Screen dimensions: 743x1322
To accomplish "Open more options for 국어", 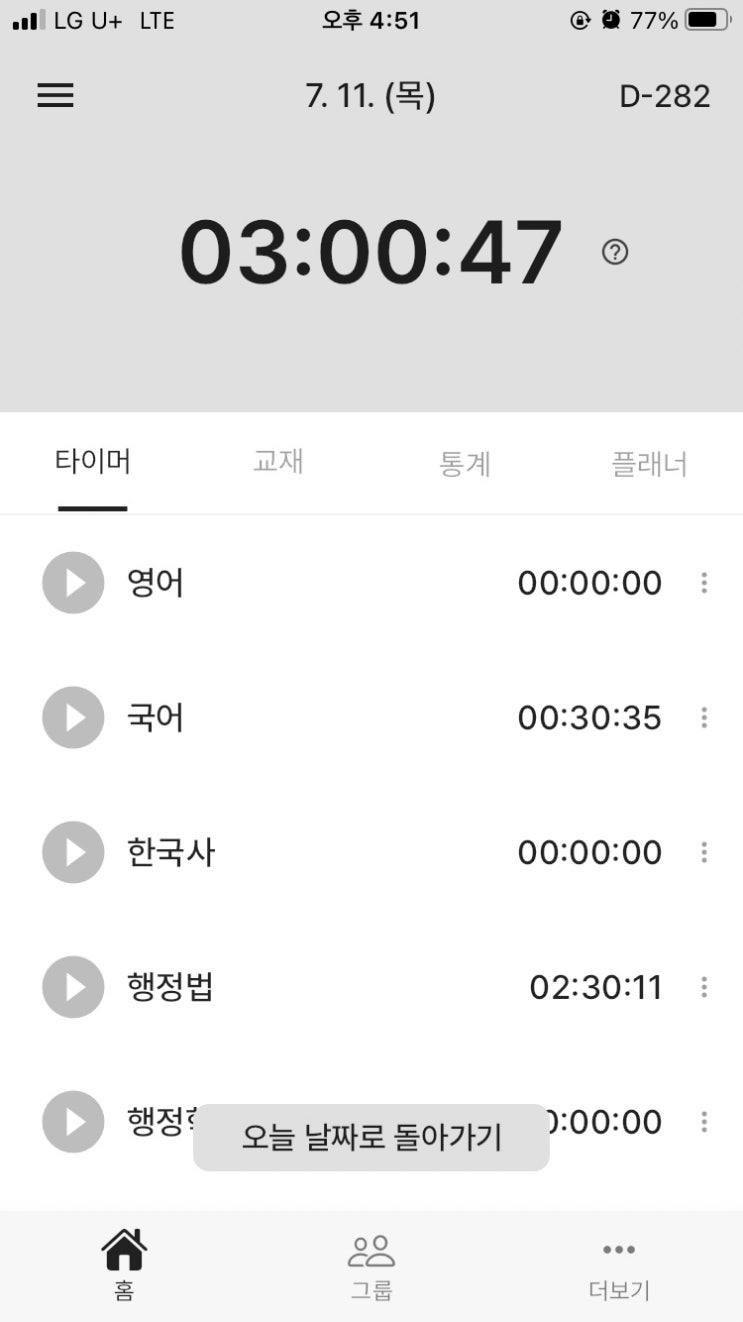I will pos(704,718).
